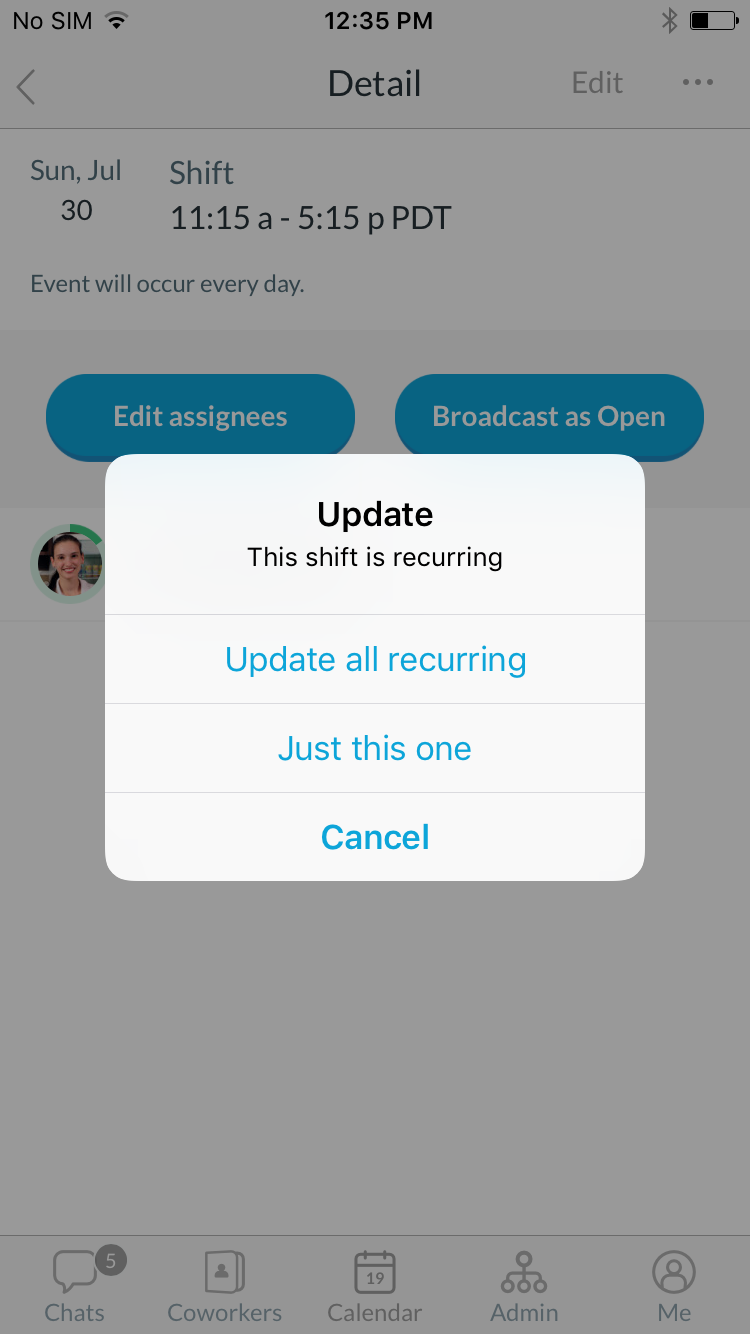Choose Update all recurring
This screenshot has width=750, height=1334.
[375, 659]
